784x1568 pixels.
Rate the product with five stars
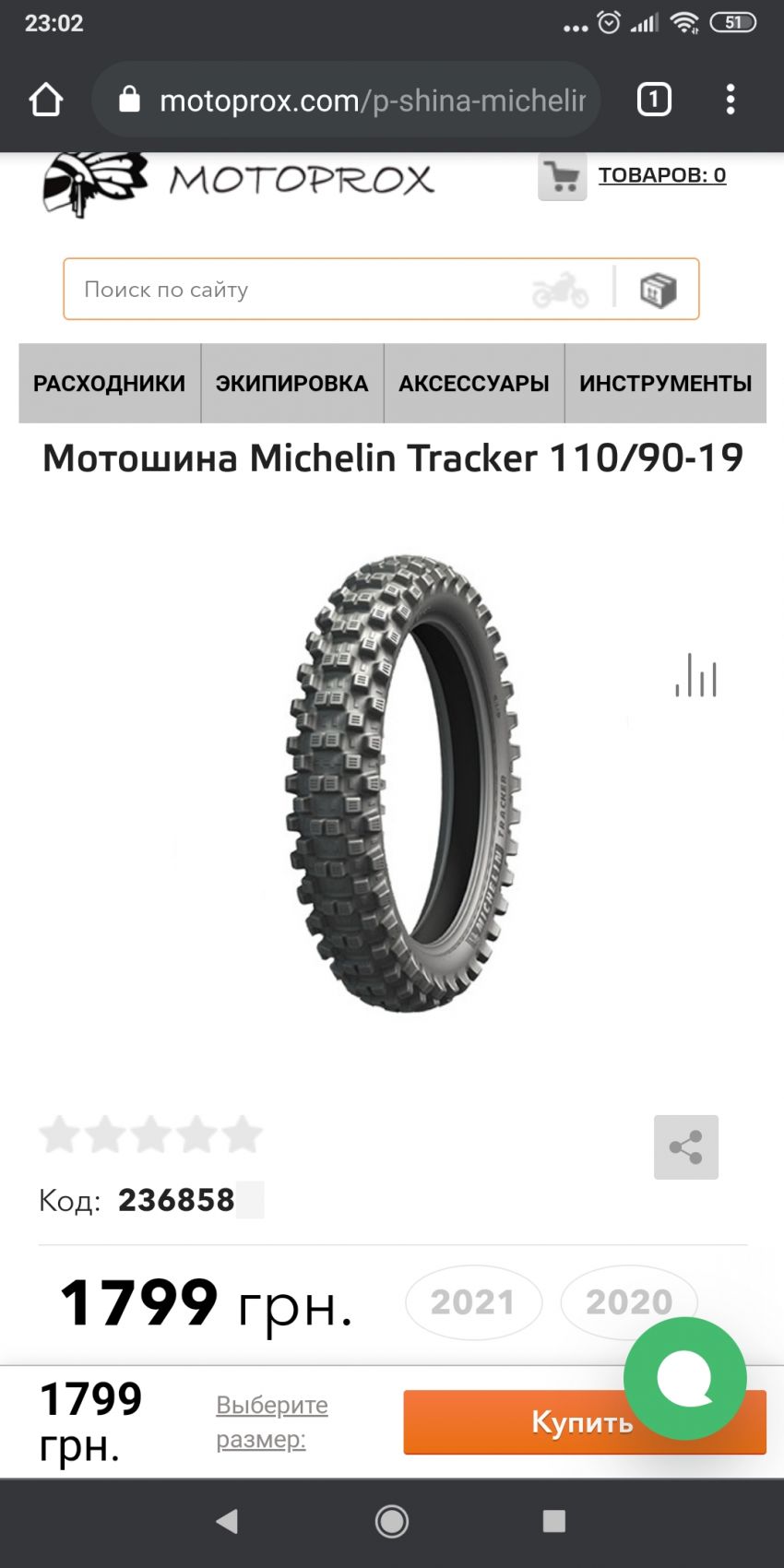pos(243,1135)
